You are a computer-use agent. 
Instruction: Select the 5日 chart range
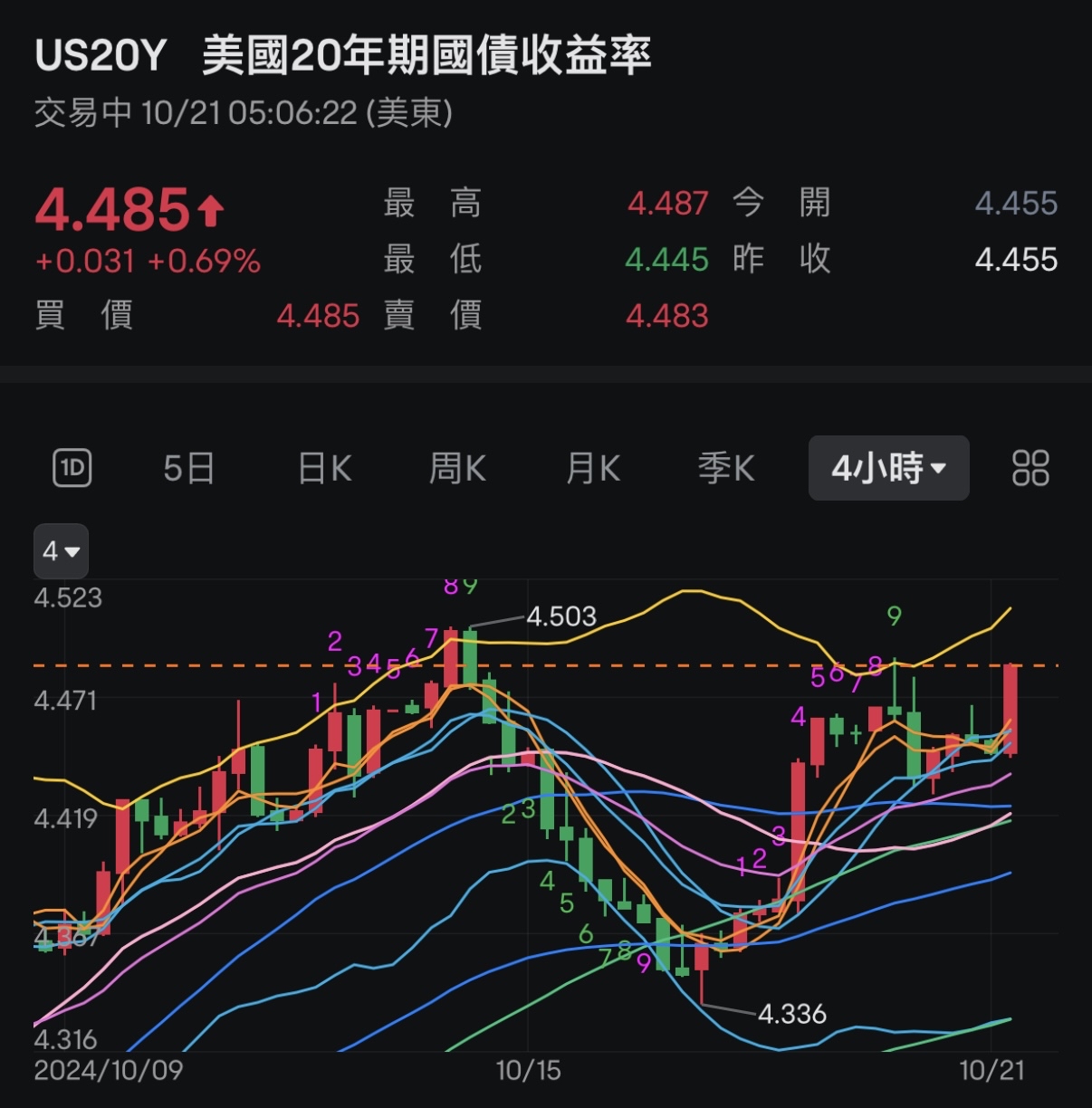(x=188, y=468)
